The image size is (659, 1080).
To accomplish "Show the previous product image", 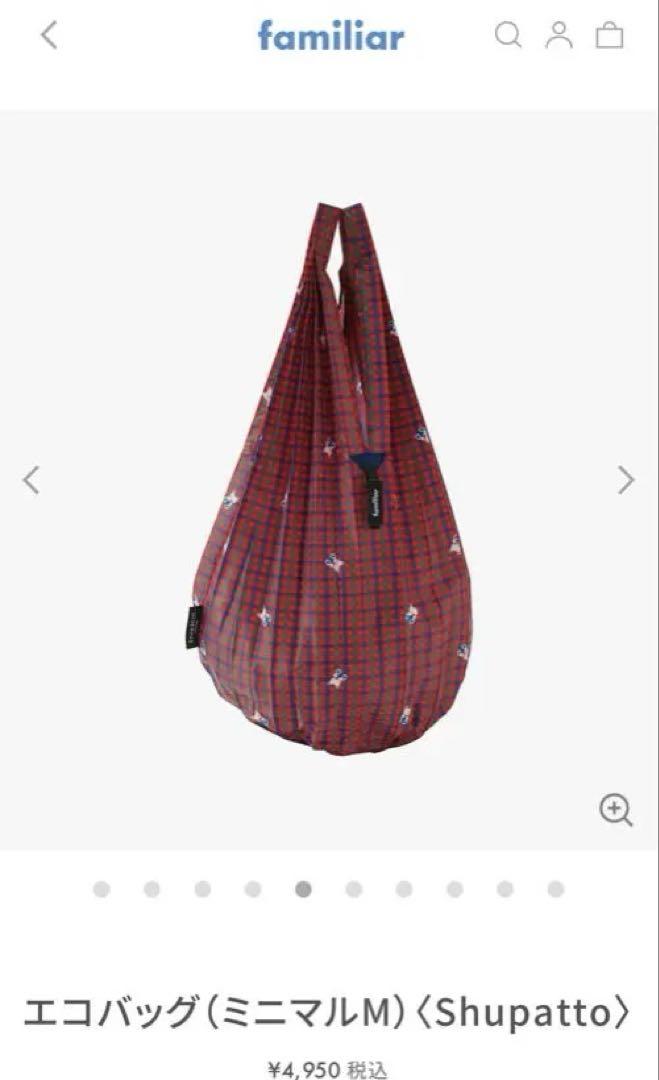I will pyautogui.click(x=31, y=480).
